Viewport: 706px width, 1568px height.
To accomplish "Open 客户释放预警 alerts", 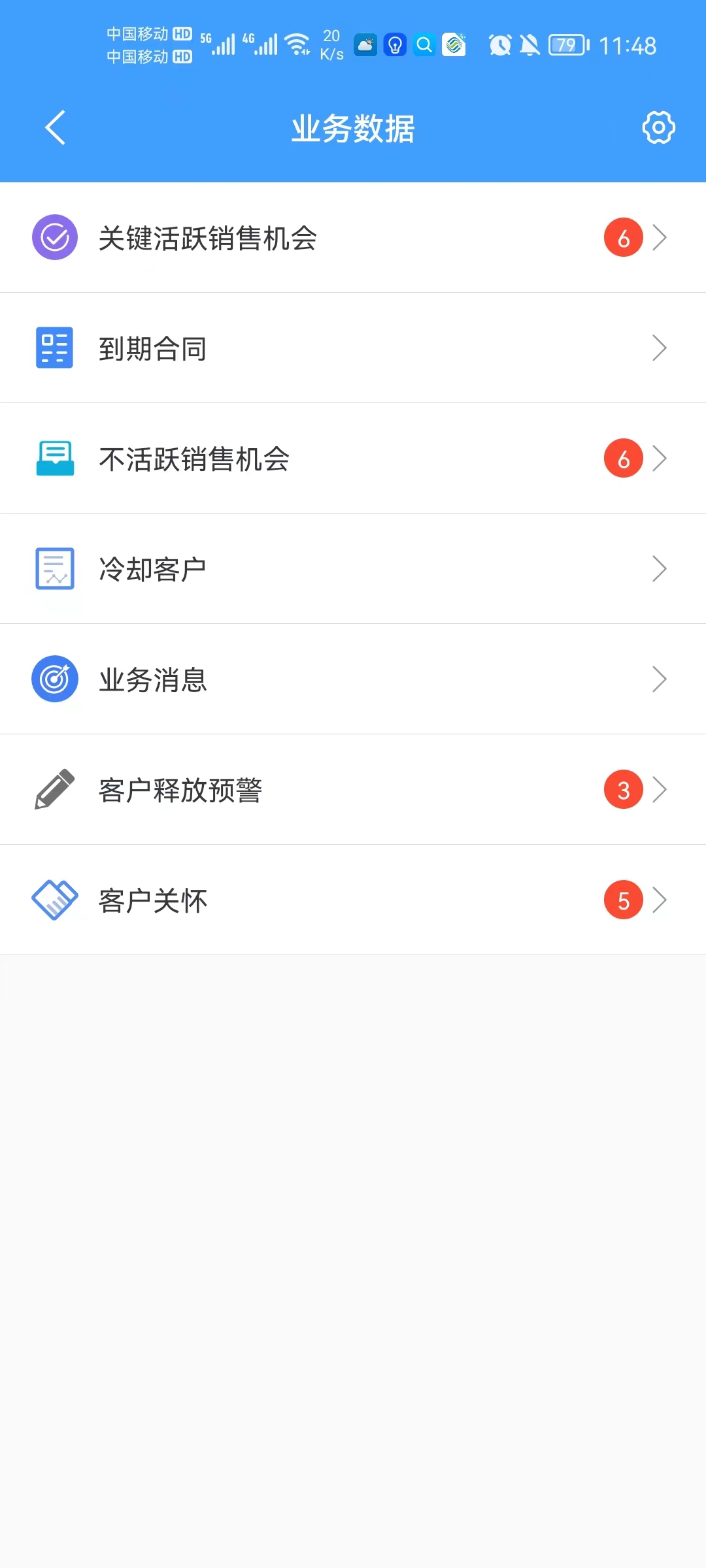I will [353, 790].
